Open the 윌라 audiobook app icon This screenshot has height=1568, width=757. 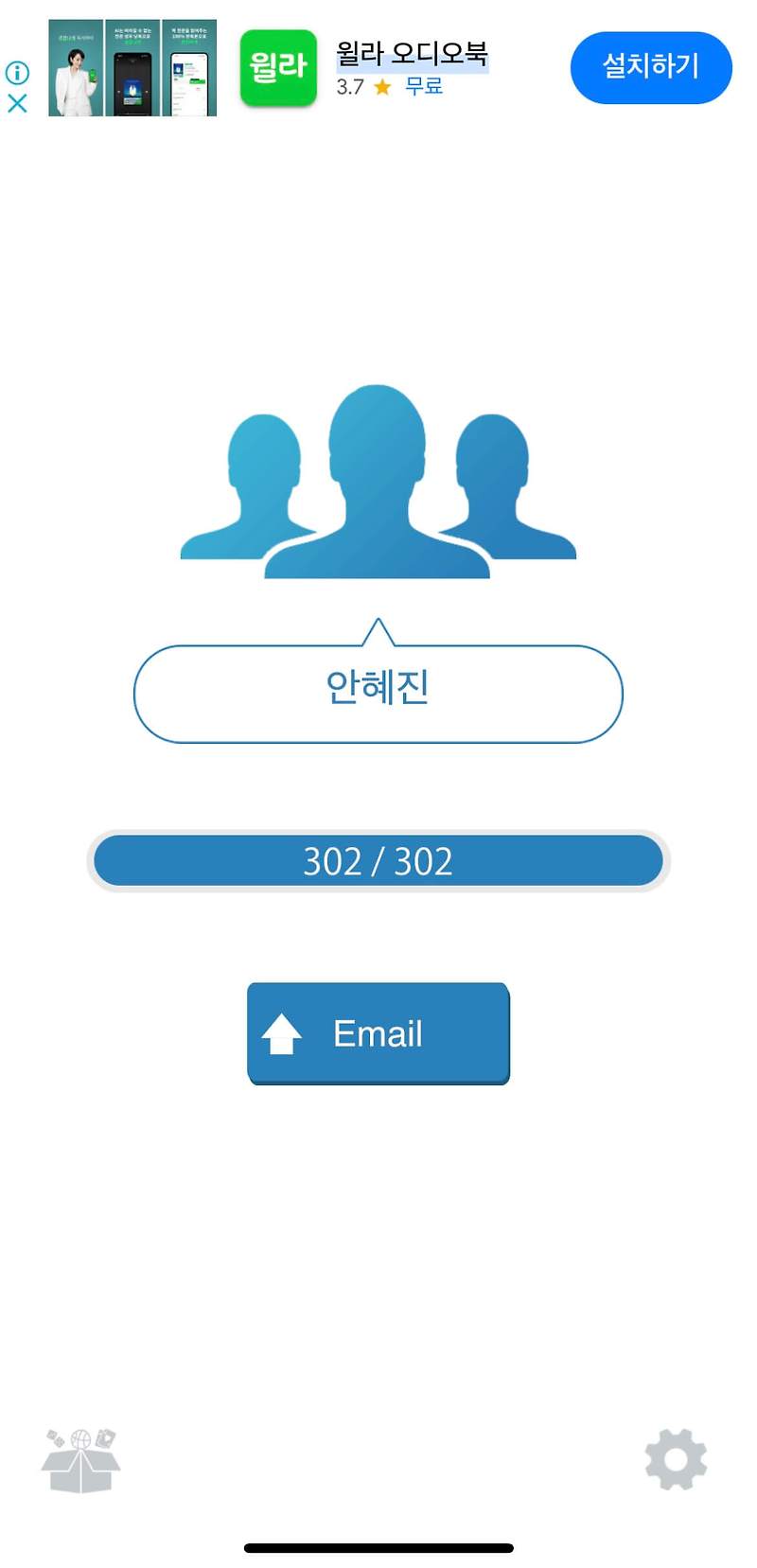coord(278,68)
